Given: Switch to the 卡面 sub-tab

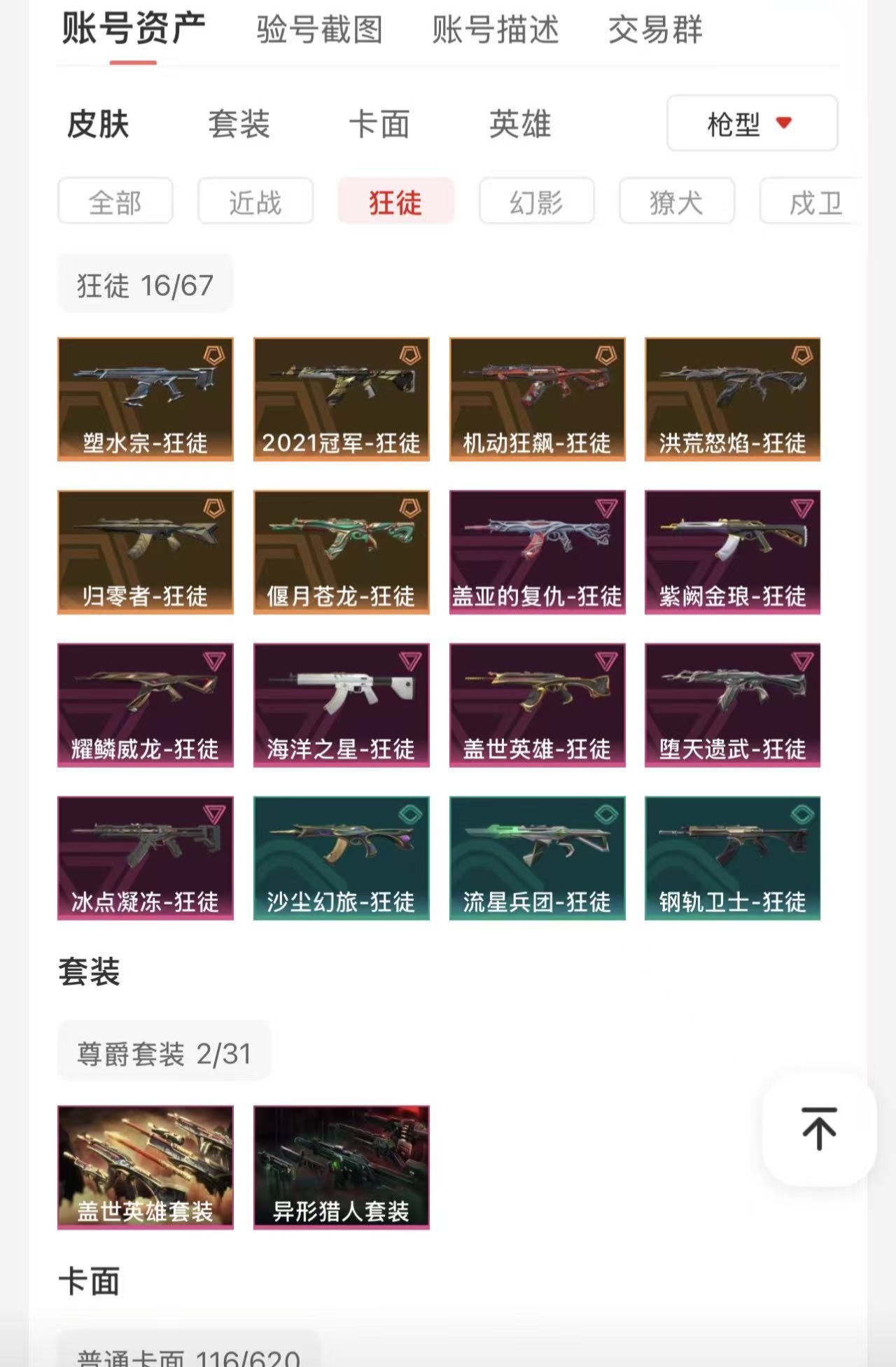Looking at the screenshot, I should [379, 125].
